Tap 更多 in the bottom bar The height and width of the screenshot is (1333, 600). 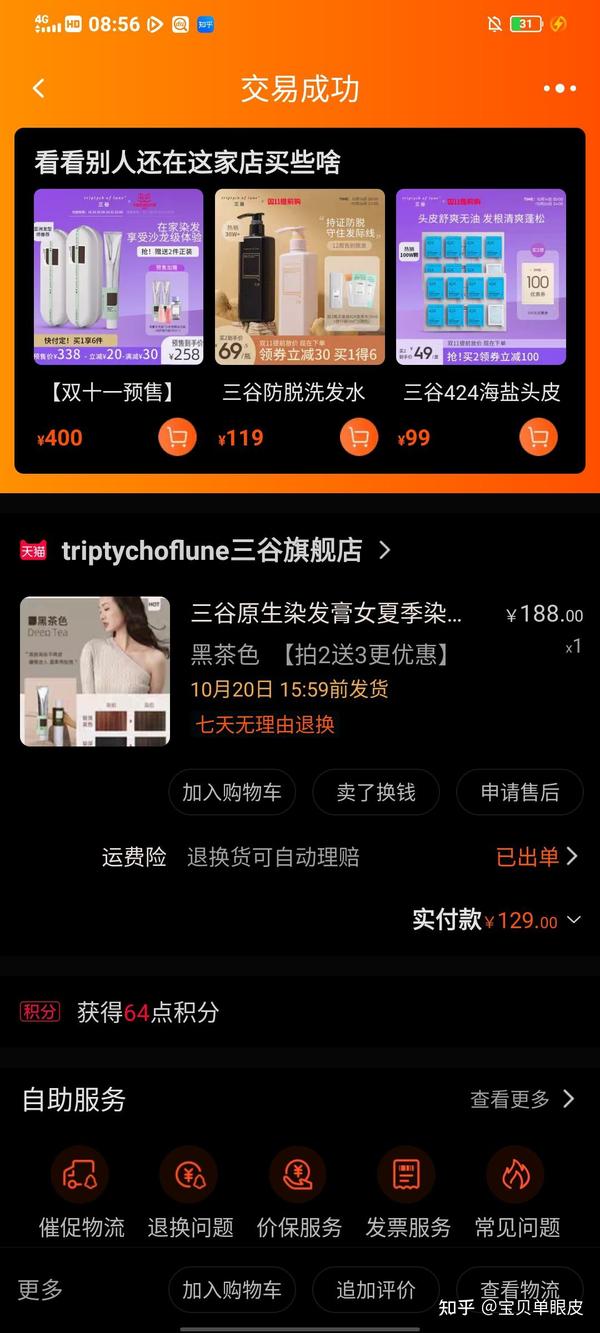(x=40, y=1290)
